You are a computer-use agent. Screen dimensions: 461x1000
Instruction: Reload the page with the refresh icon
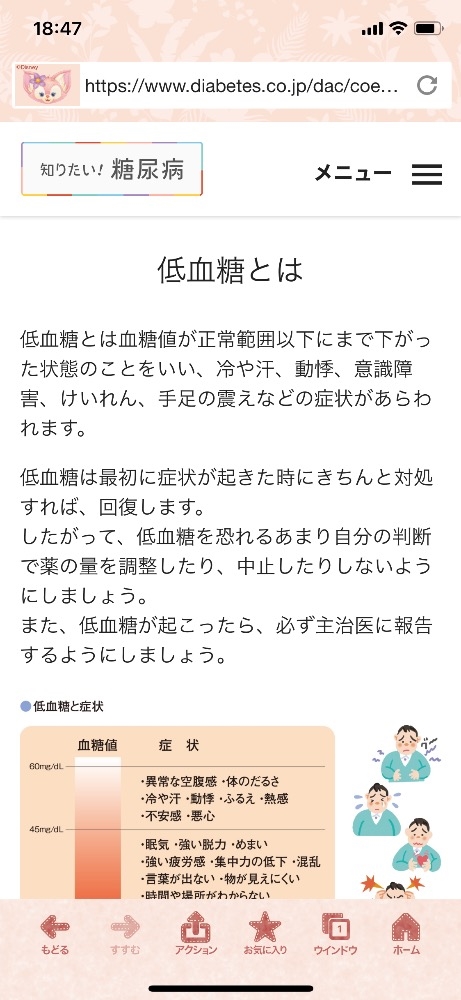(427, 85)
